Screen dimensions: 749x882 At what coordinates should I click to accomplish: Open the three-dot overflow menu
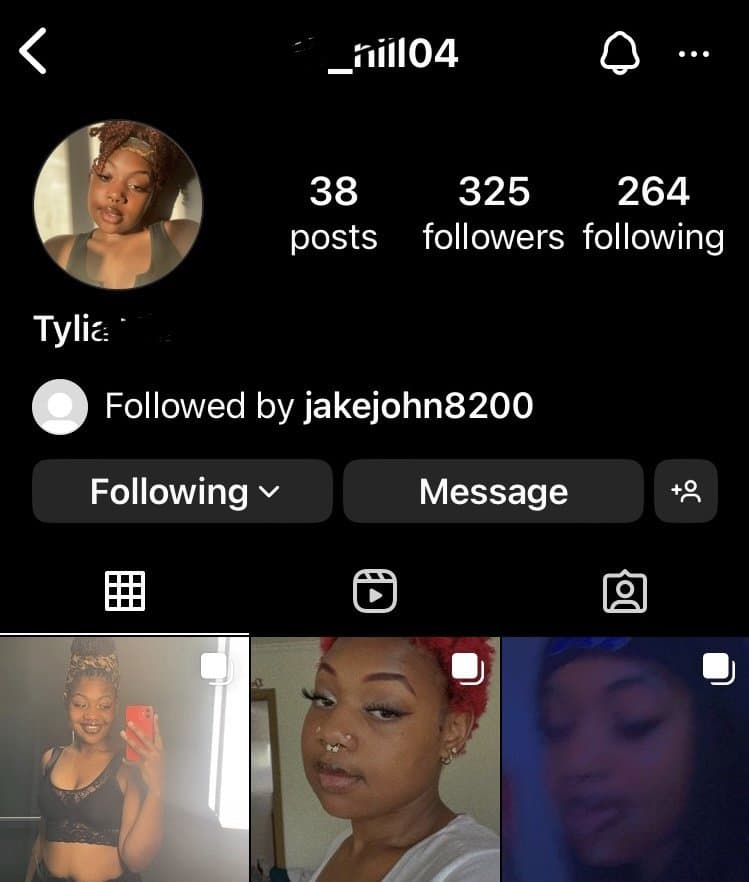click(x=693, y=54)
